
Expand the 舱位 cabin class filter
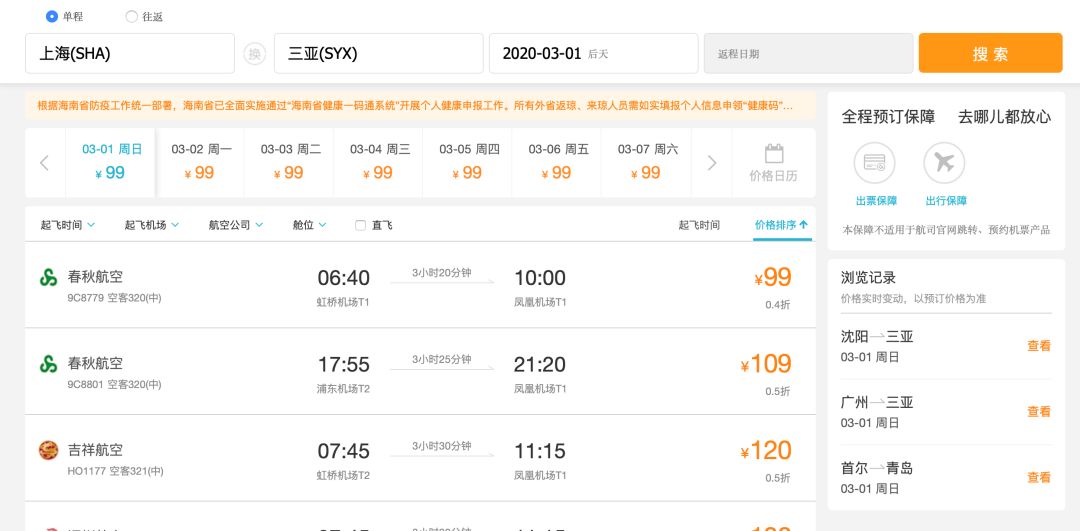pyautogui.click(x=309, y=225)
